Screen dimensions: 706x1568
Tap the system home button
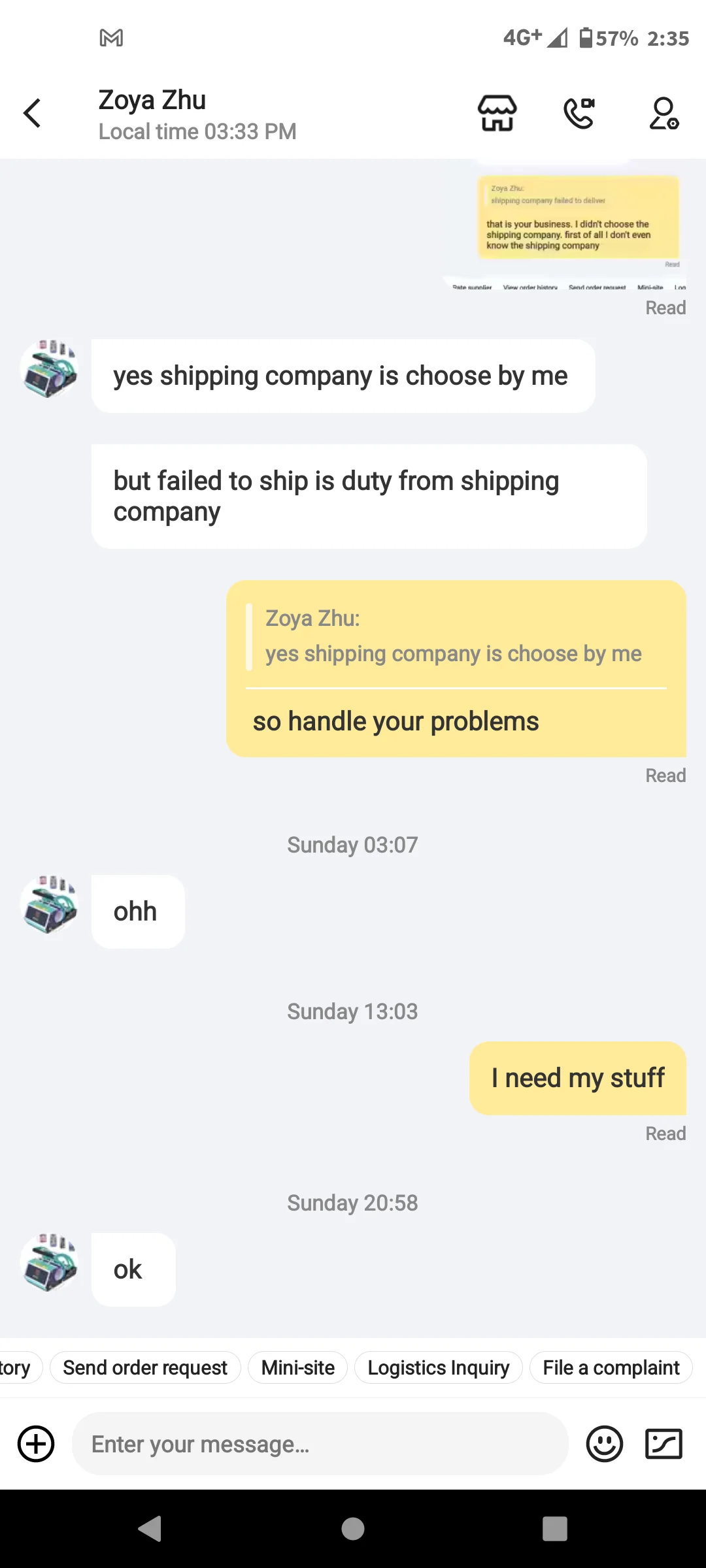[x=353, y=1529]
